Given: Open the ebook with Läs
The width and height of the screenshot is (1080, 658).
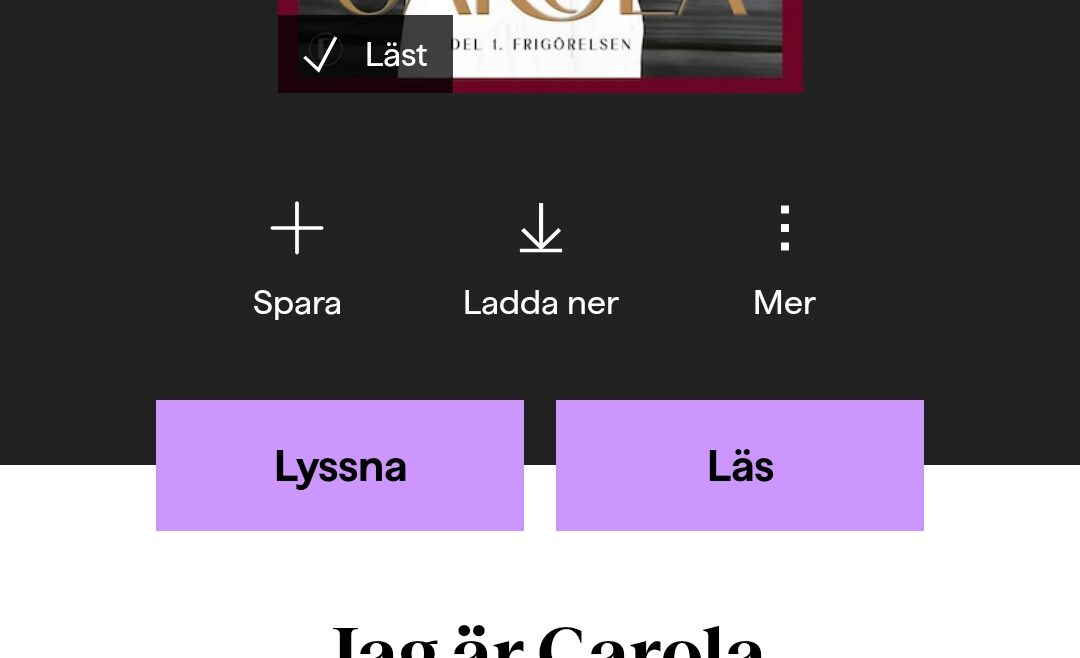Looking at the screenshot, I should 740,466.
